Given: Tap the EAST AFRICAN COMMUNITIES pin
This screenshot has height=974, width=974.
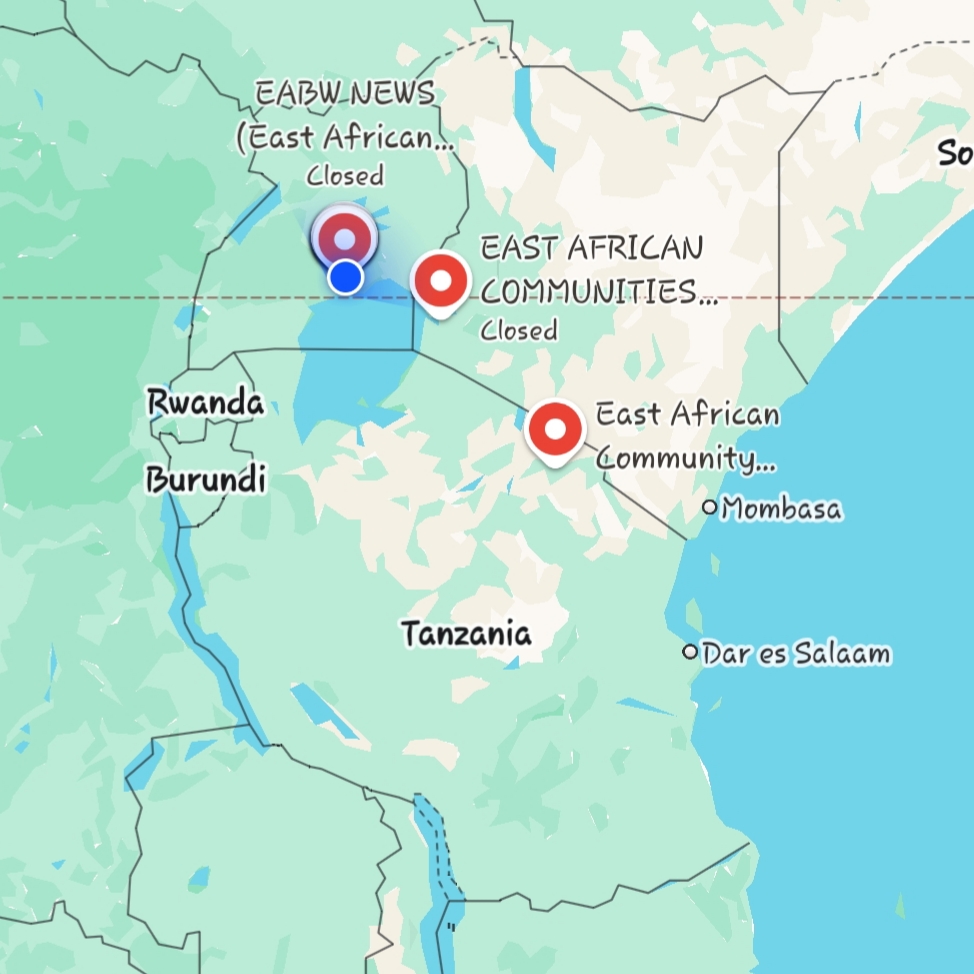Looking at the screenshot, I should click(x=441, y=283).
